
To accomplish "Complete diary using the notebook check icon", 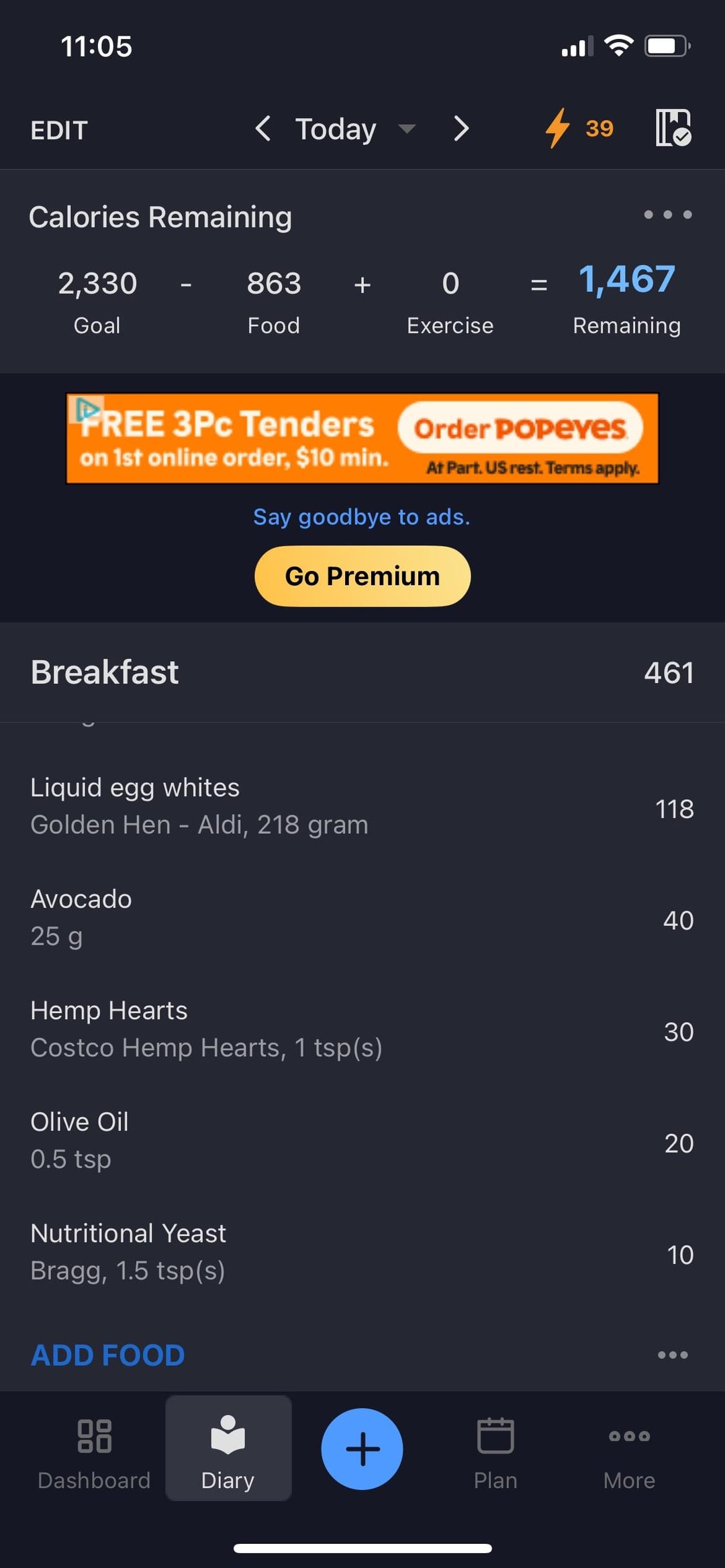I will pos(673,127).
